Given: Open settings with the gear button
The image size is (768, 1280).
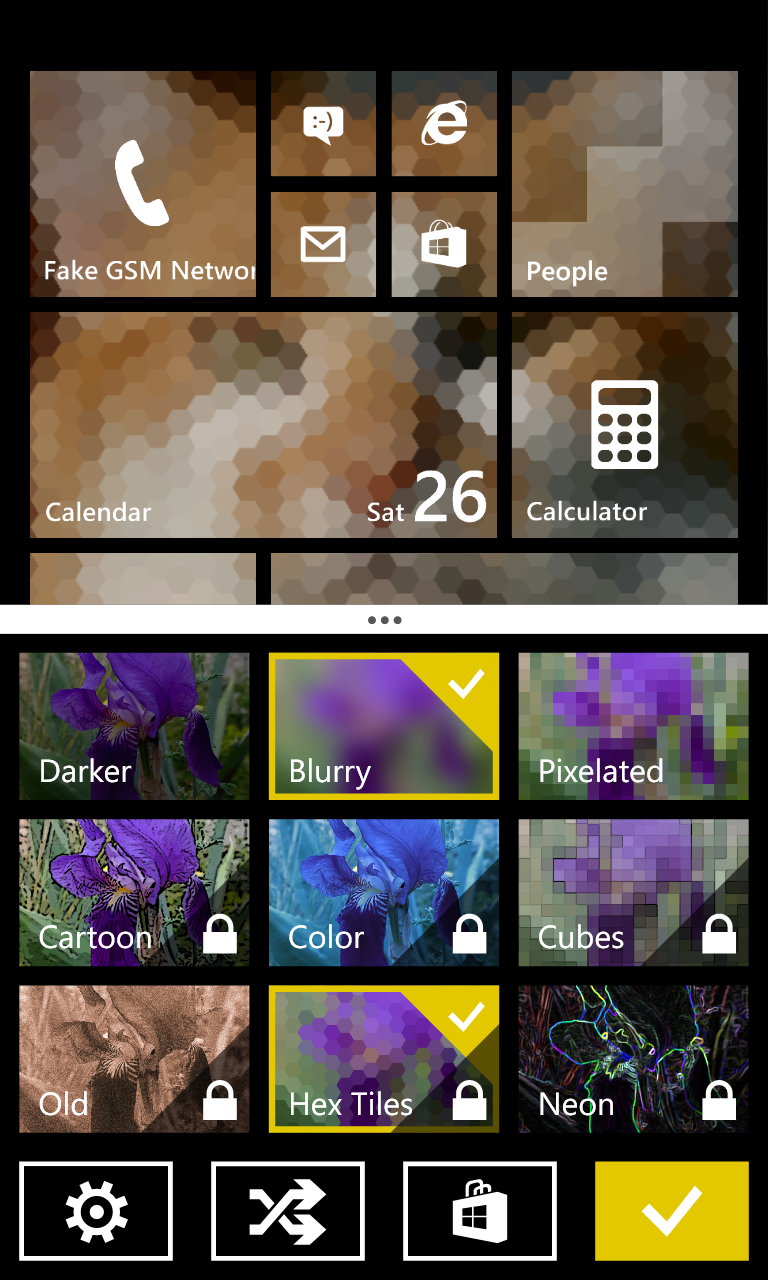Looking at the screenshot, I should pos(96,1211).
